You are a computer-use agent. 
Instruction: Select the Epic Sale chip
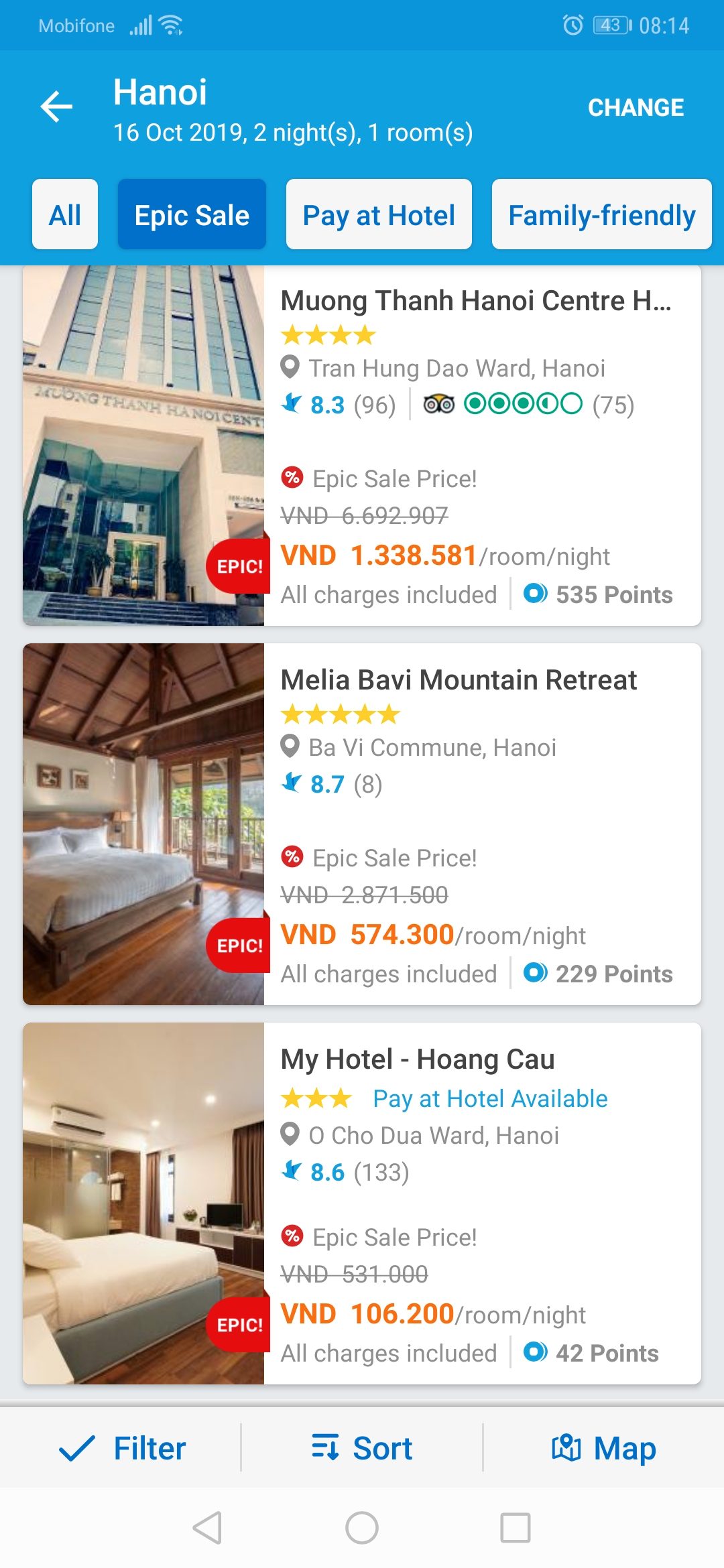tap(192, 214)
